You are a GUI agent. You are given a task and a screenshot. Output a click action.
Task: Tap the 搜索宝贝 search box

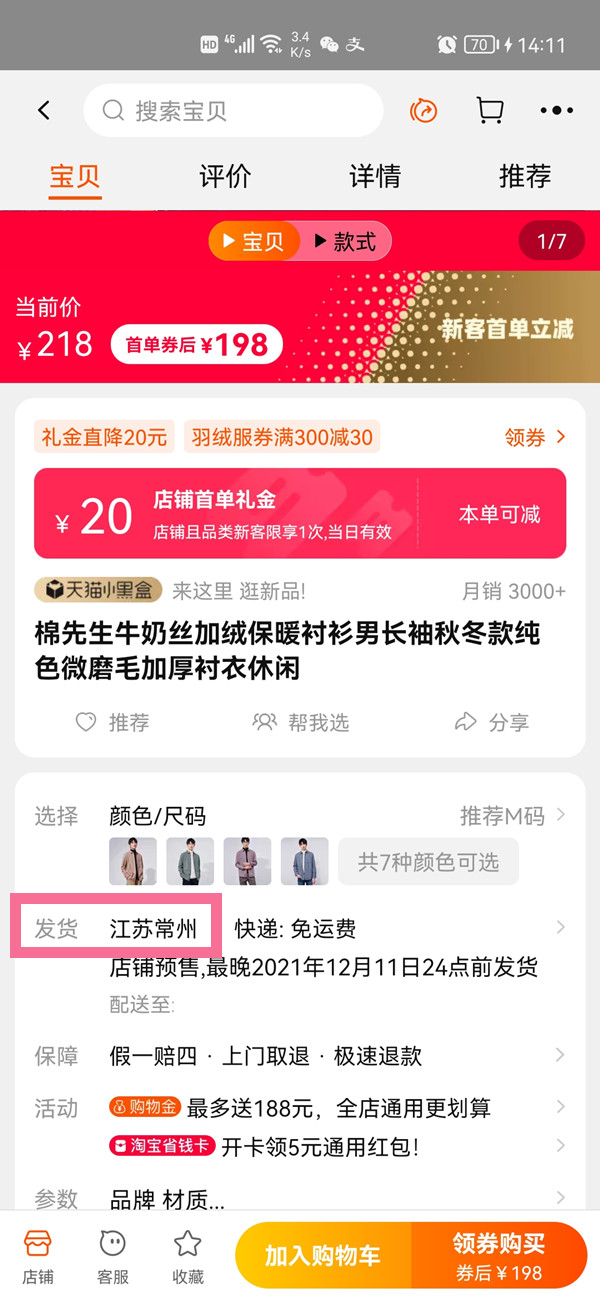[x=233, y=111]
